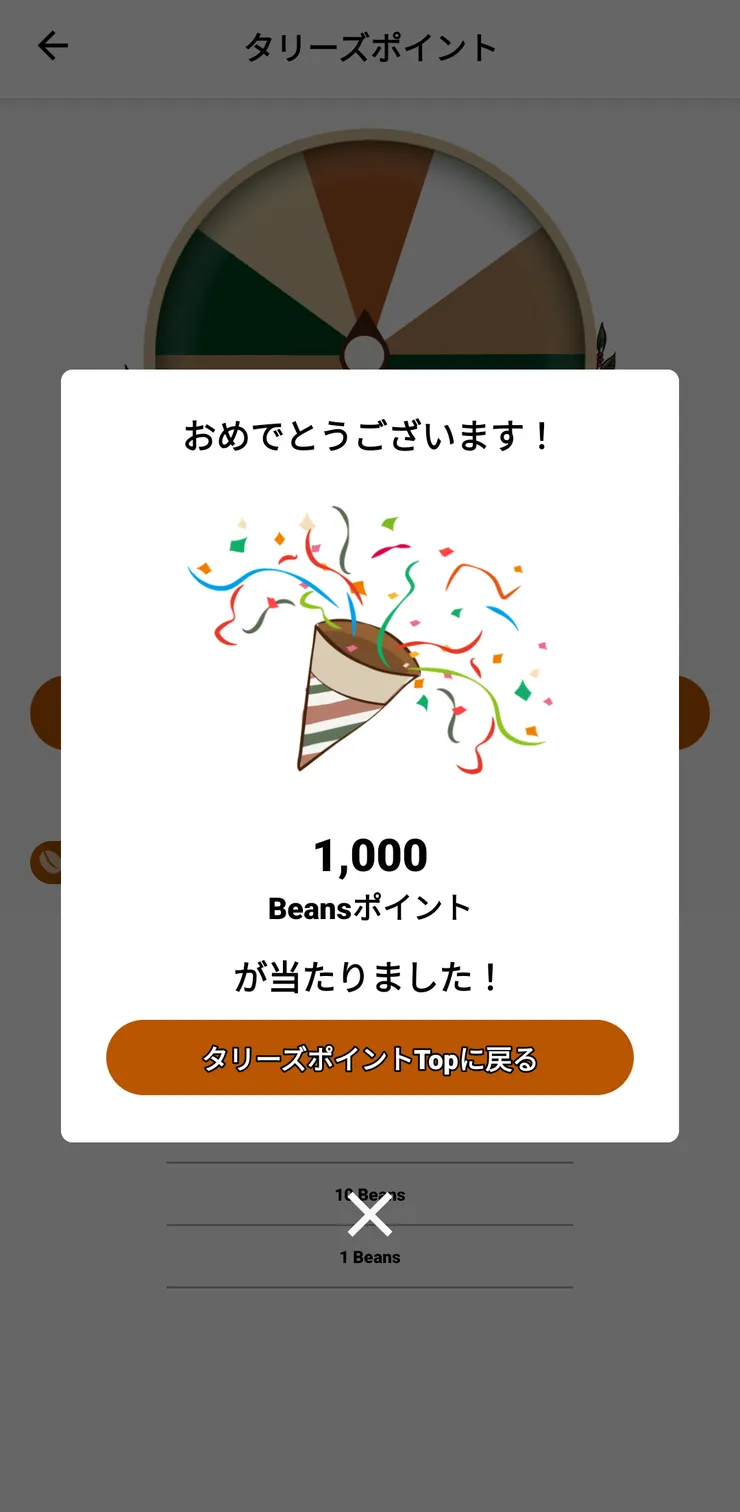This screenshot has width=740, height=1512.
Task: Tap the Beansポイント label text
Action: tap(370, 907)
